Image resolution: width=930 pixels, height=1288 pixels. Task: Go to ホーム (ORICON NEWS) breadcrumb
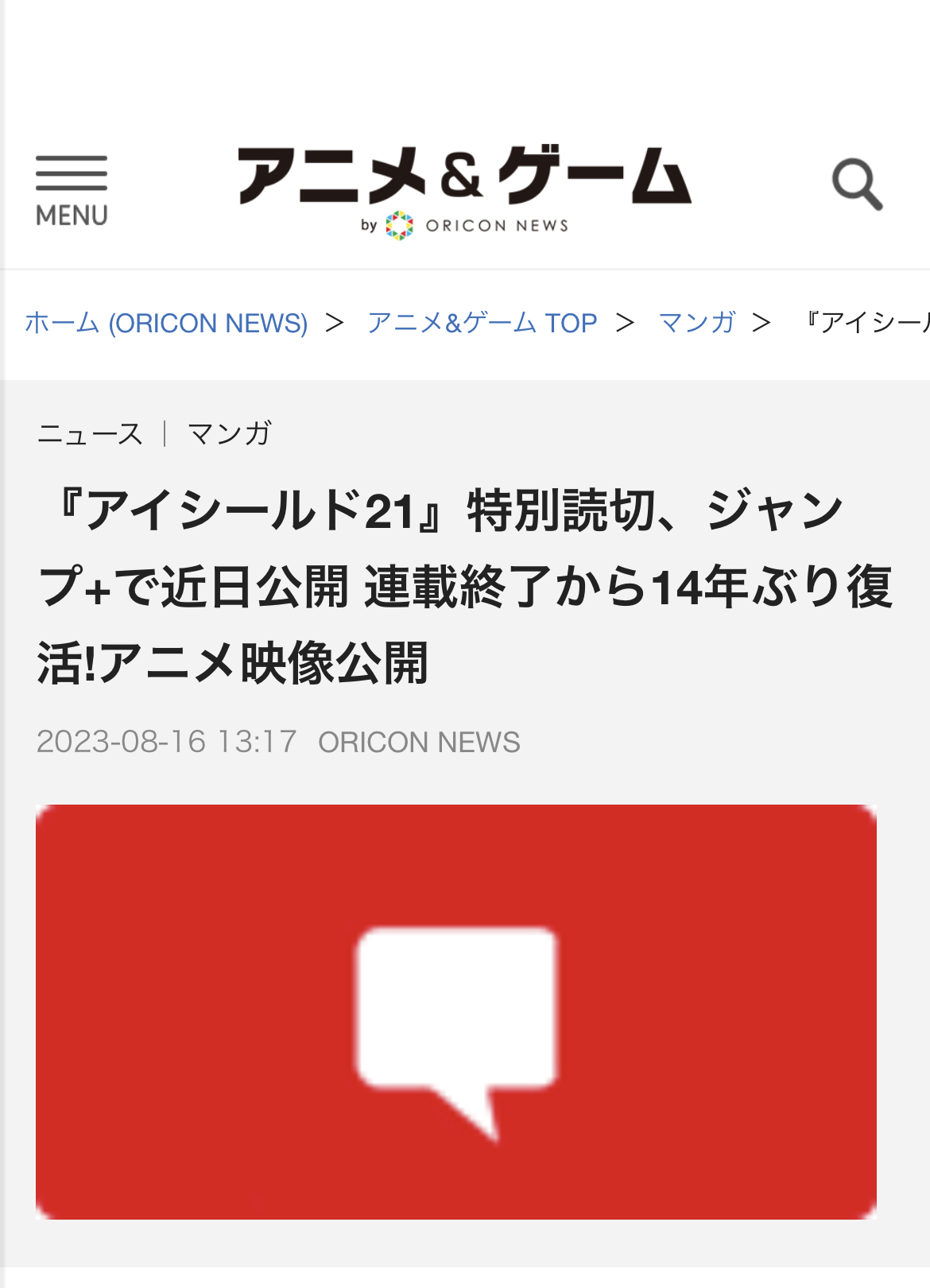166,323
